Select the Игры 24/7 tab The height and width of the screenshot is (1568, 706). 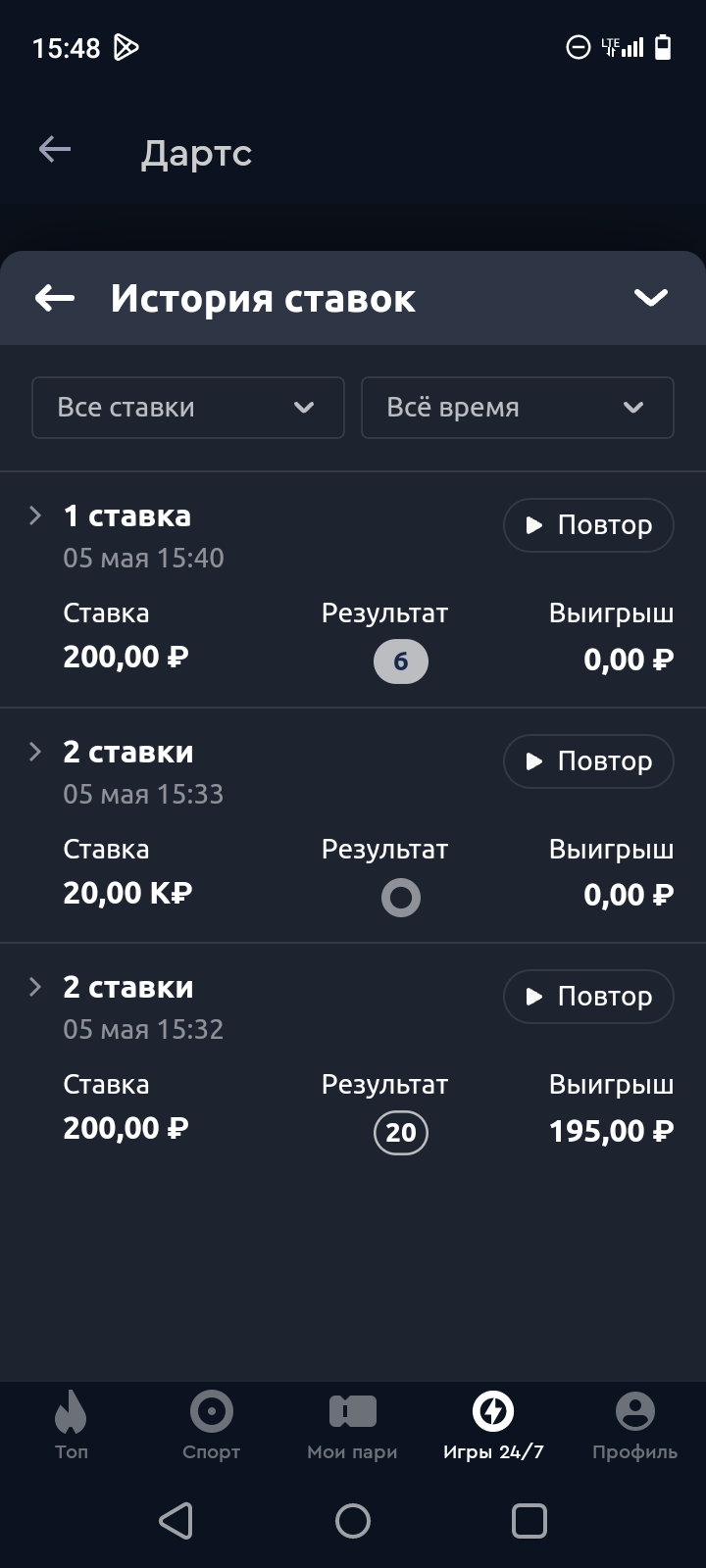click(493, 1426)
